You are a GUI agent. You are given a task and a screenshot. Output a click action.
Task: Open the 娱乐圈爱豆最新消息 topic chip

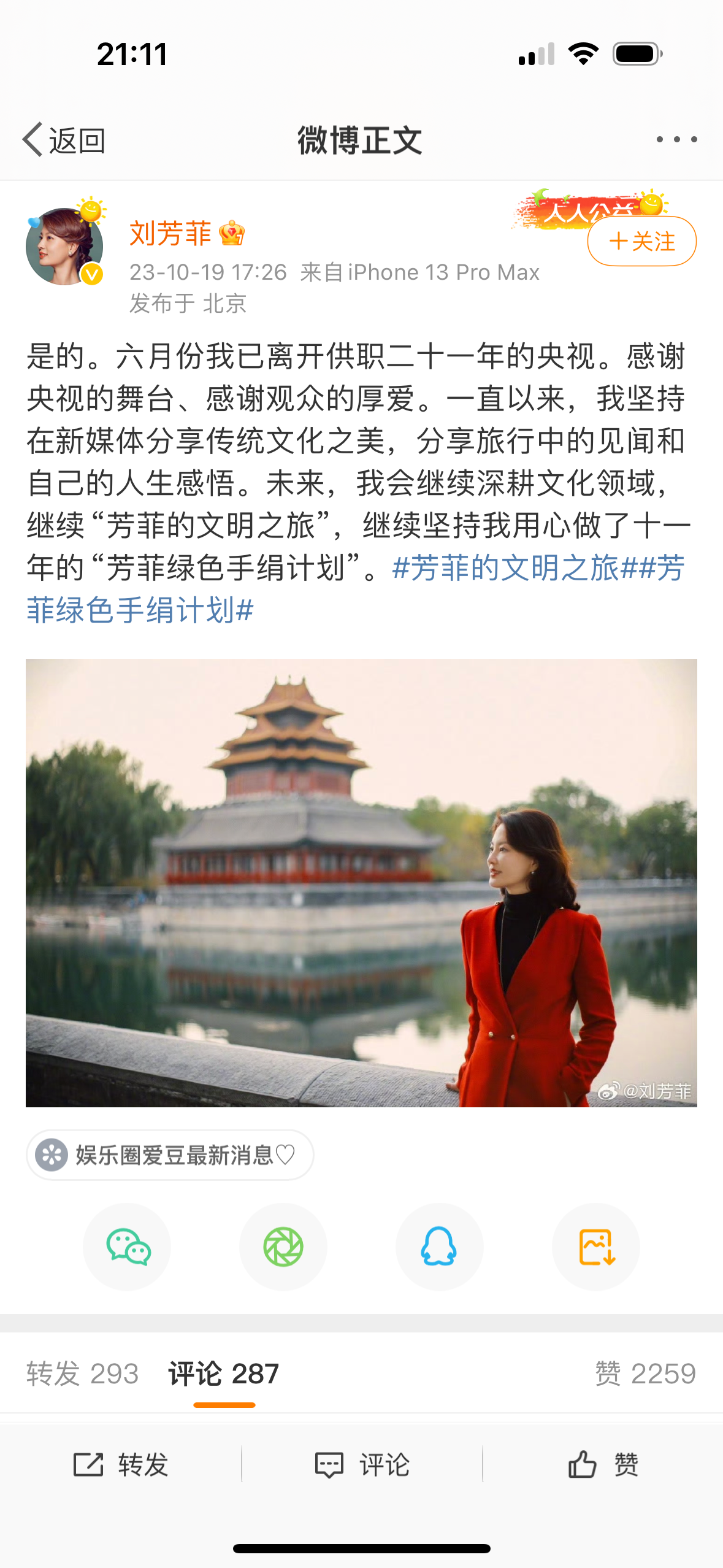[170, 1155]
